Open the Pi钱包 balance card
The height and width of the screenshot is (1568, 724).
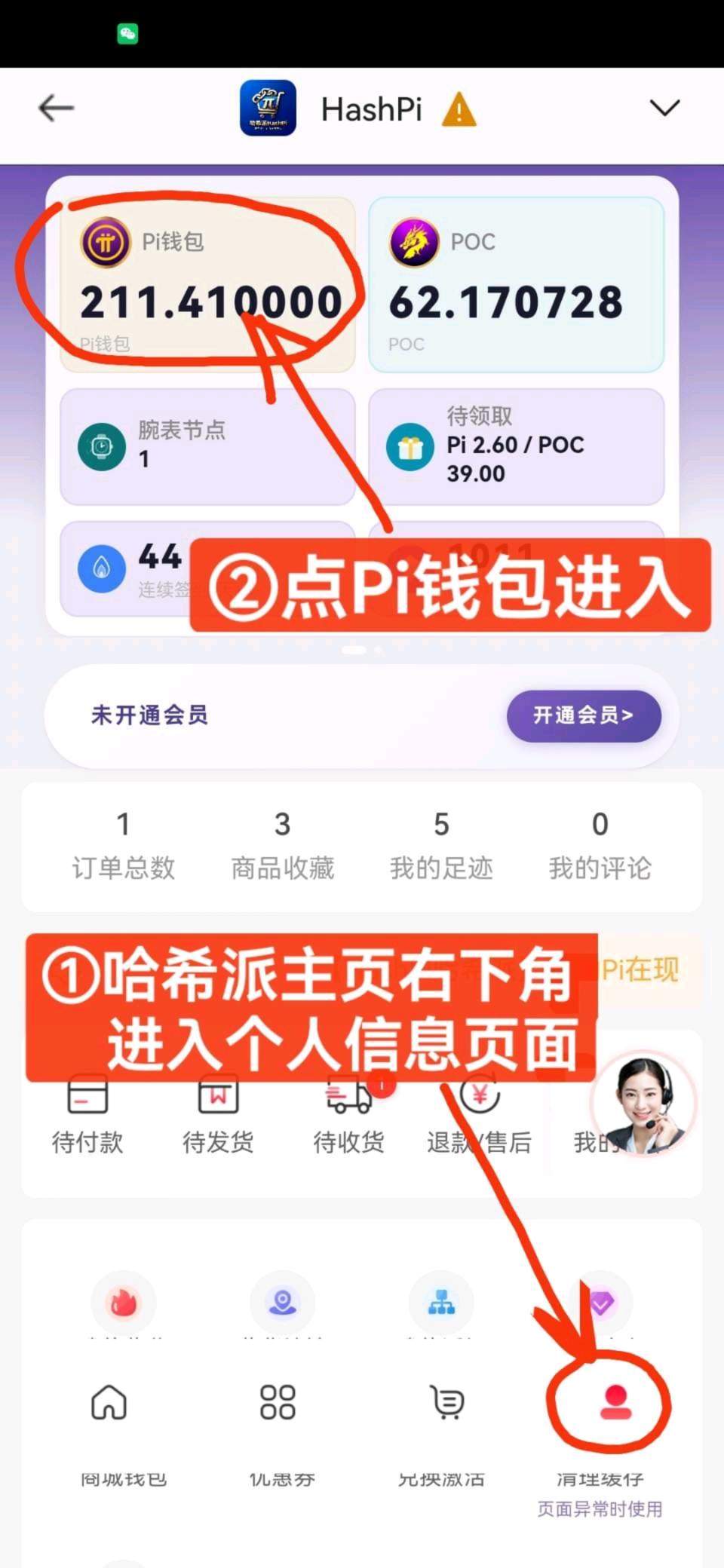207,285
